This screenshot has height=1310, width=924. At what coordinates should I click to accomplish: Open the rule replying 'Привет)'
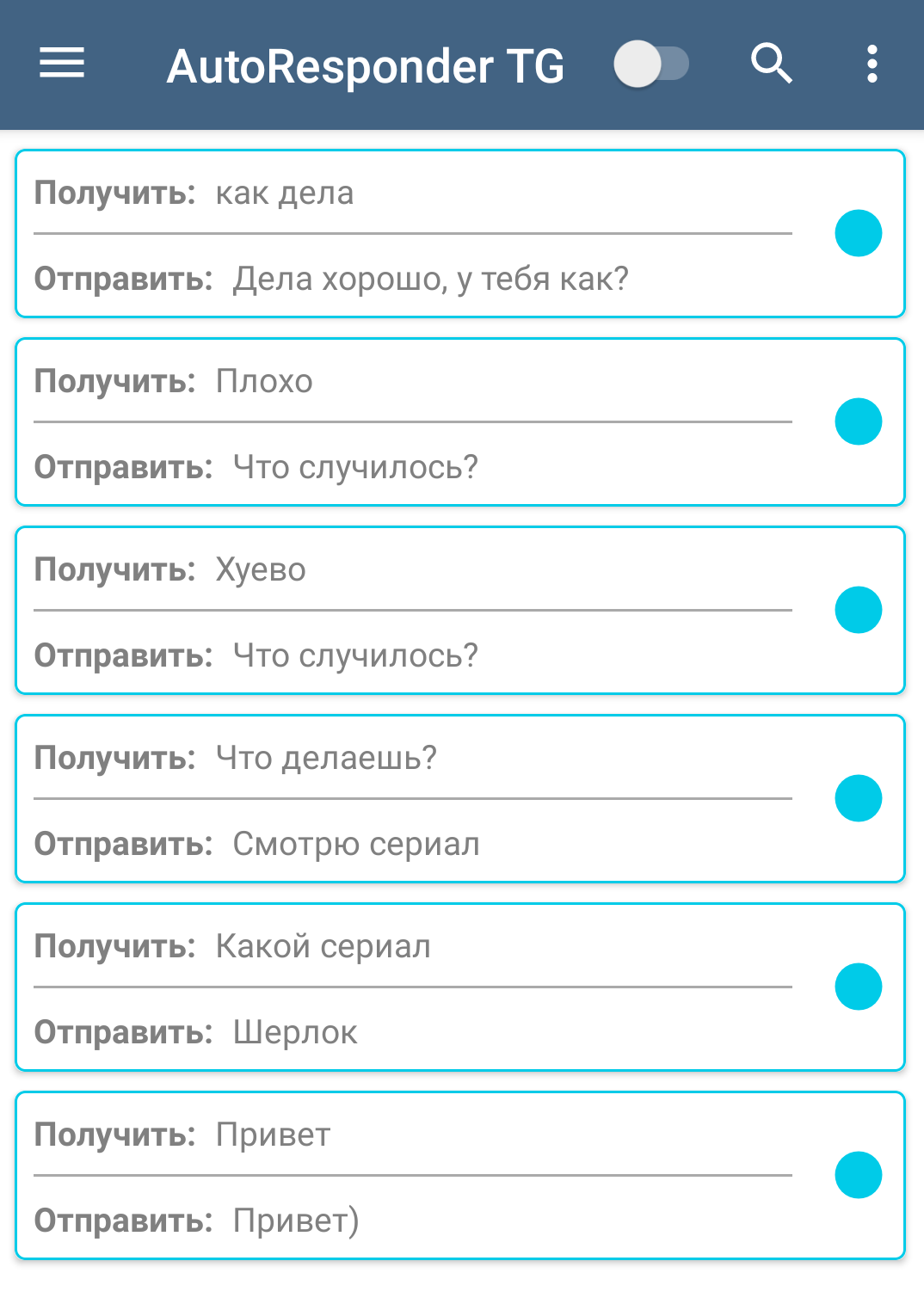point(460,1175)
